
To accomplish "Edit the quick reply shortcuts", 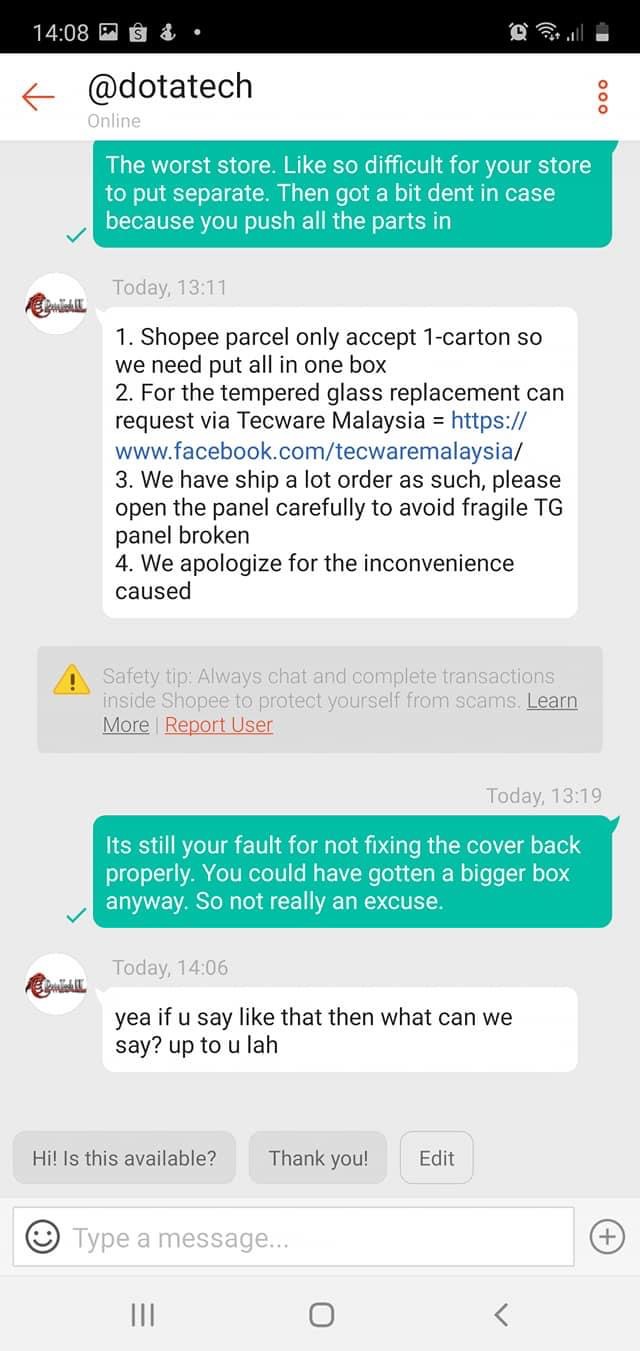I will point(436,1158).
